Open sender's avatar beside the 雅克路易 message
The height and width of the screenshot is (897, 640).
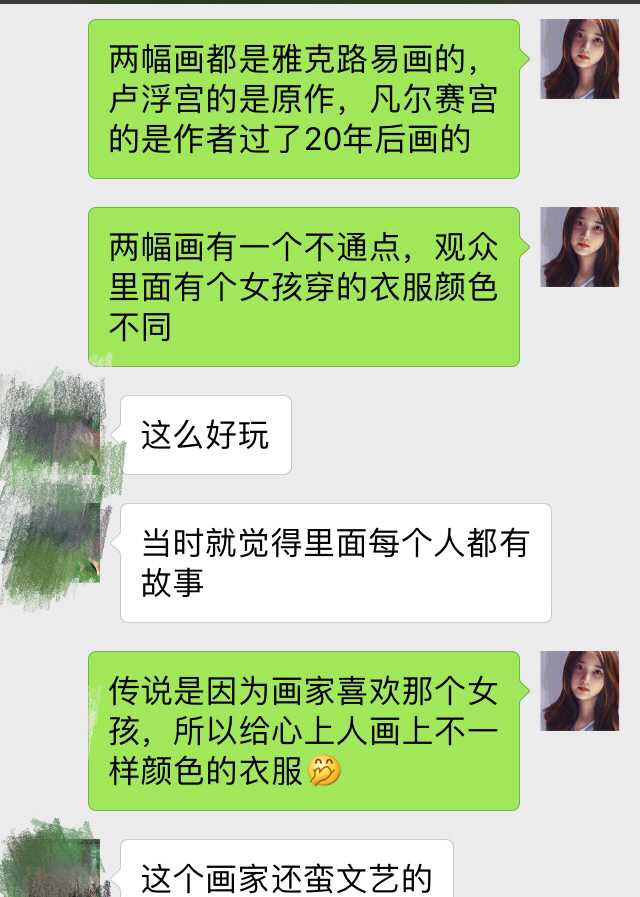click(x=580, y=59)
